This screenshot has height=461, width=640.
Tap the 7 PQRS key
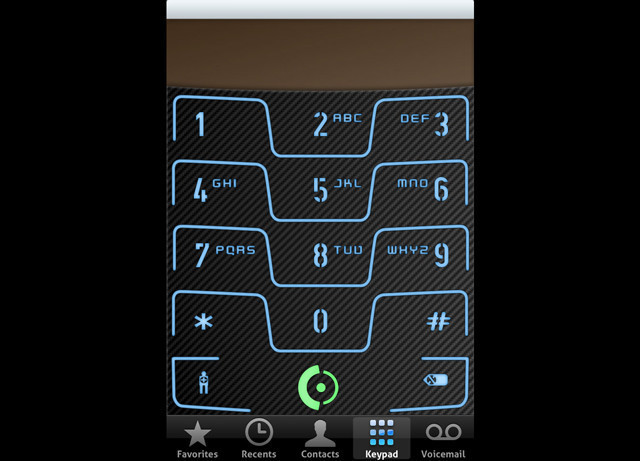(x=215, y=254)
